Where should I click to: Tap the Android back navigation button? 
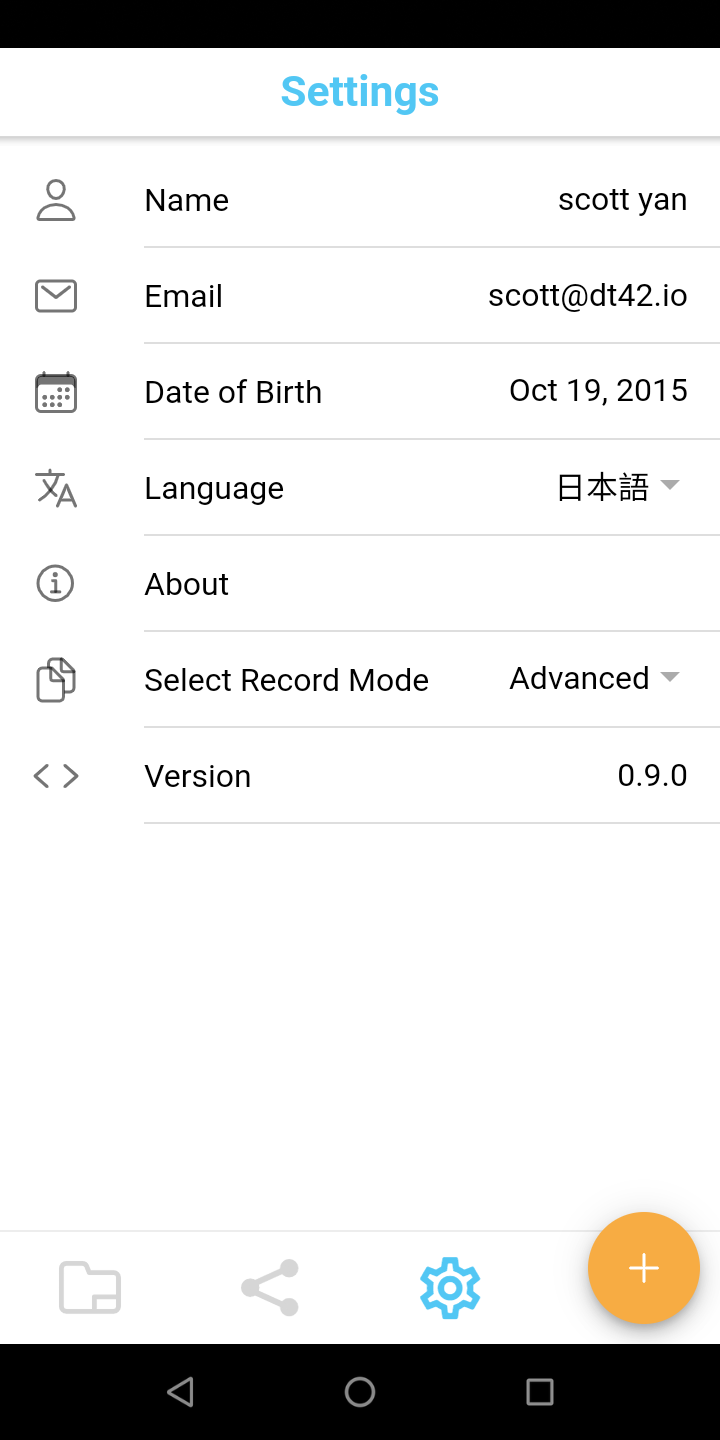tap(180, 1391)
